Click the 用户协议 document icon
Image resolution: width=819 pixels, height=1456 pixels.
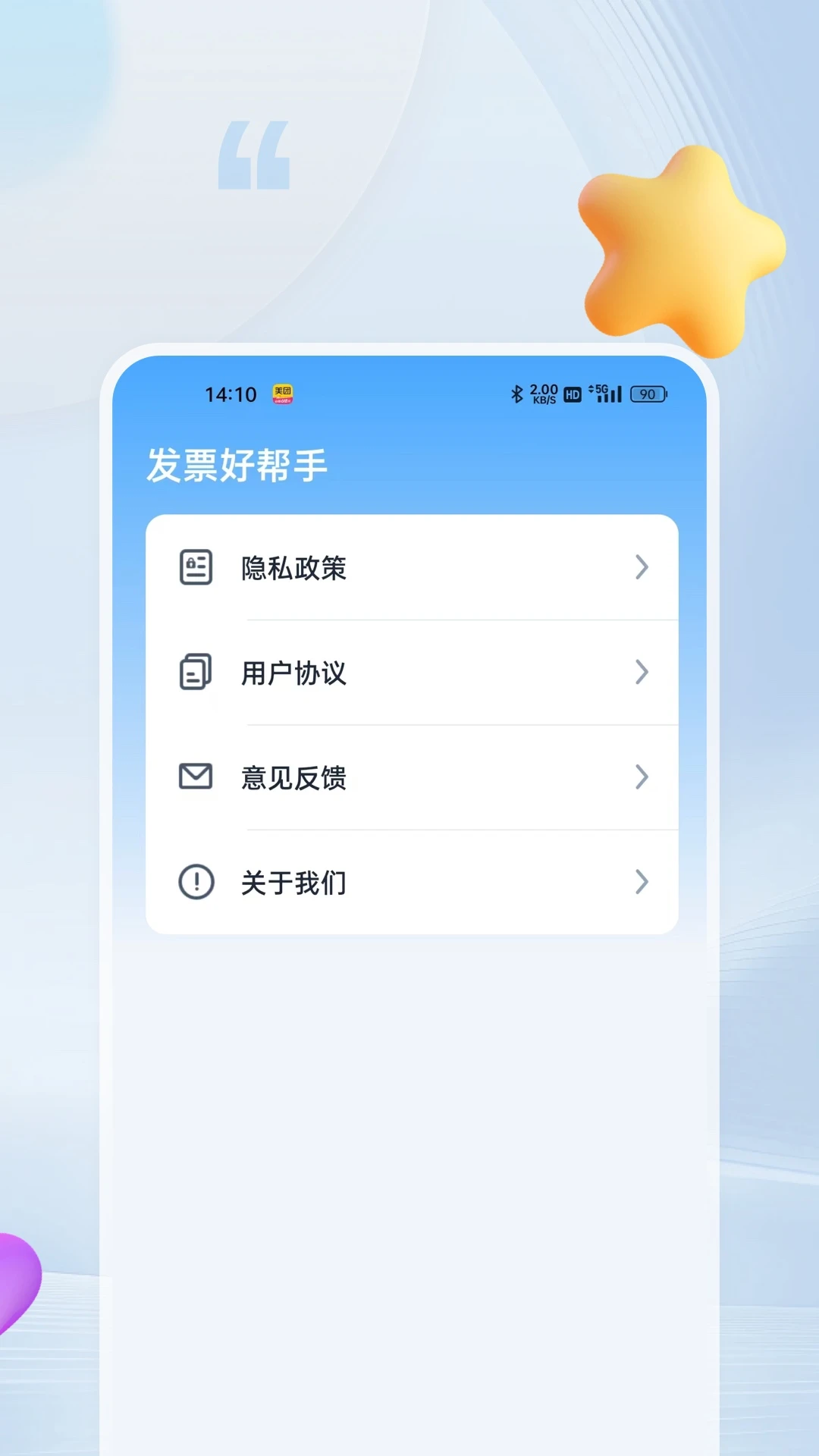pos(196,672)
